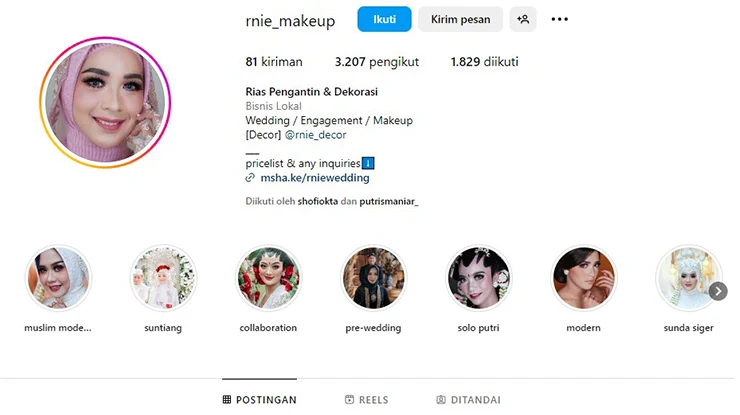
Task: View the collaboration highlight
Action: pyautogui.click(x=268, y=279)
